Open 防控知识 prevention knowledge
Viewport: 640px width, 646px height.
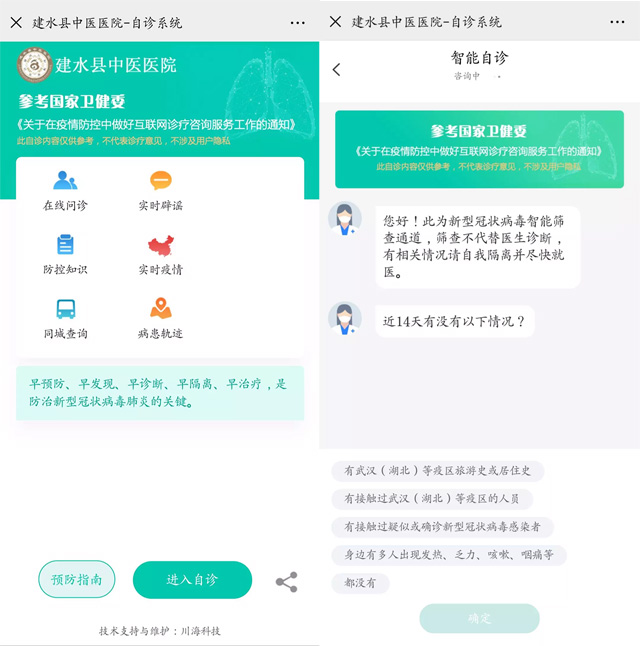tap(65, 255)
